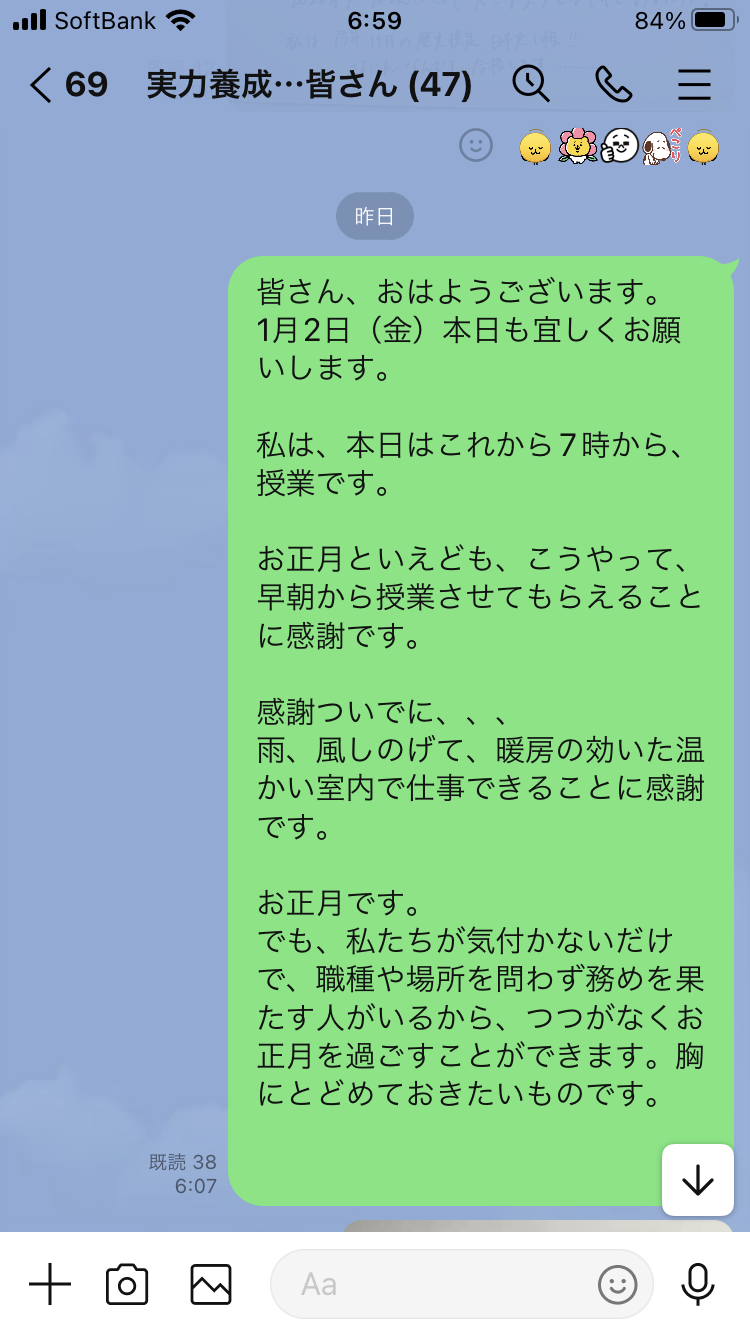Viewport: 750px width, 1334px height.
Task: Search within this group chat
Action: (531, 85)
